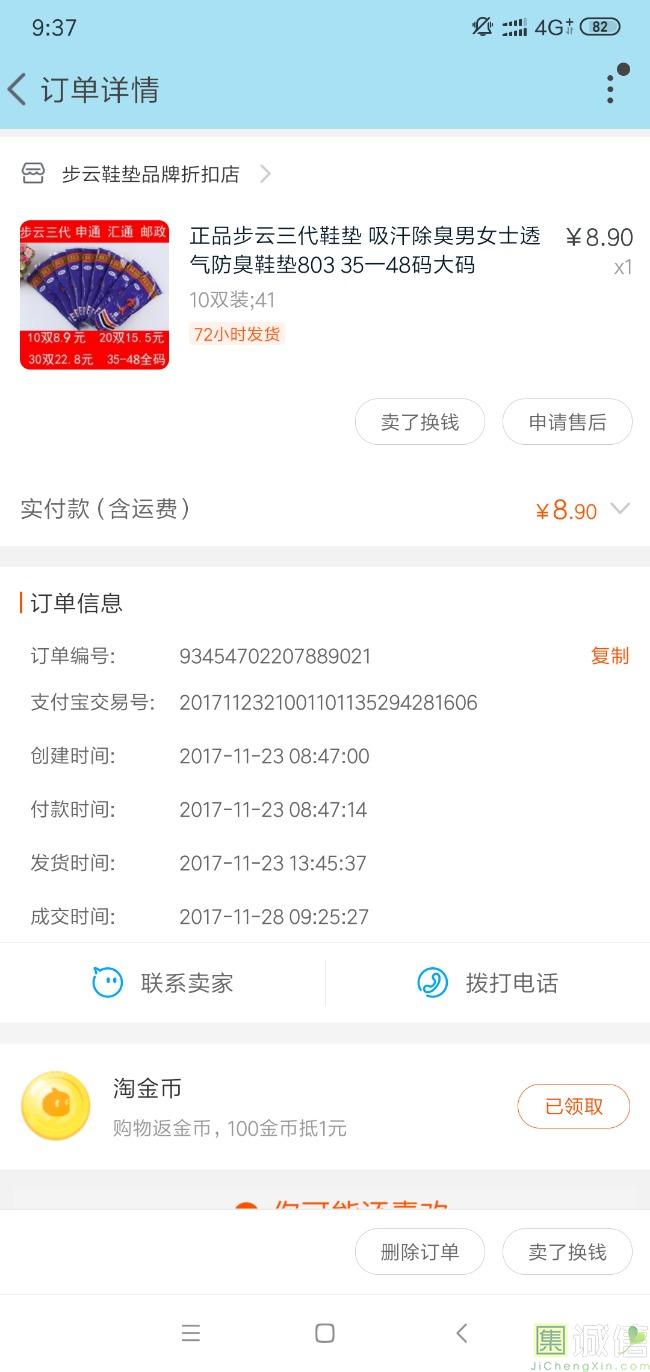Viewport: 650px width, 1372px height.
Task: Call the seller with 拨打电话
Action: coord(488,983)
